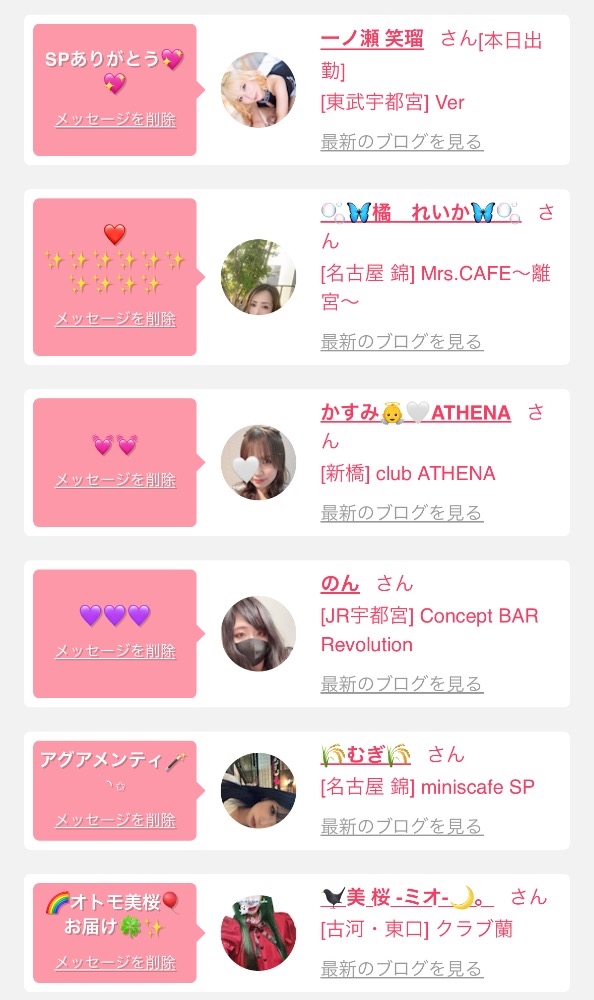The height and width of the screenshot is (1000, 594).
Task: Open かすみ ATHENA's profile name link
Action: (x=415, y=413)
